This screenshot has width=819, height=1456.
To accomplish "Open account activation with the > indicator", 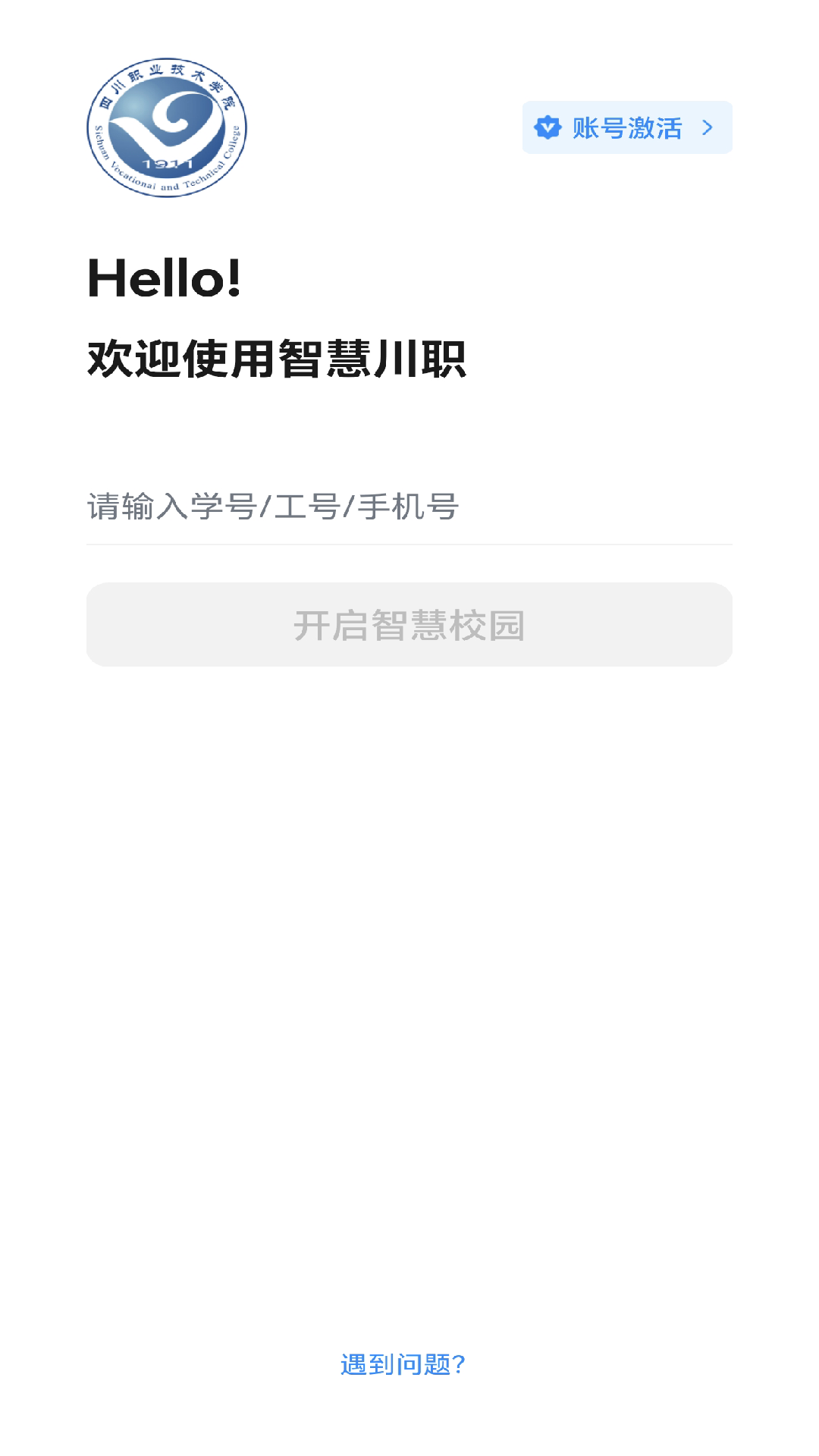I will pyautogui.click(x=707, y=128).
